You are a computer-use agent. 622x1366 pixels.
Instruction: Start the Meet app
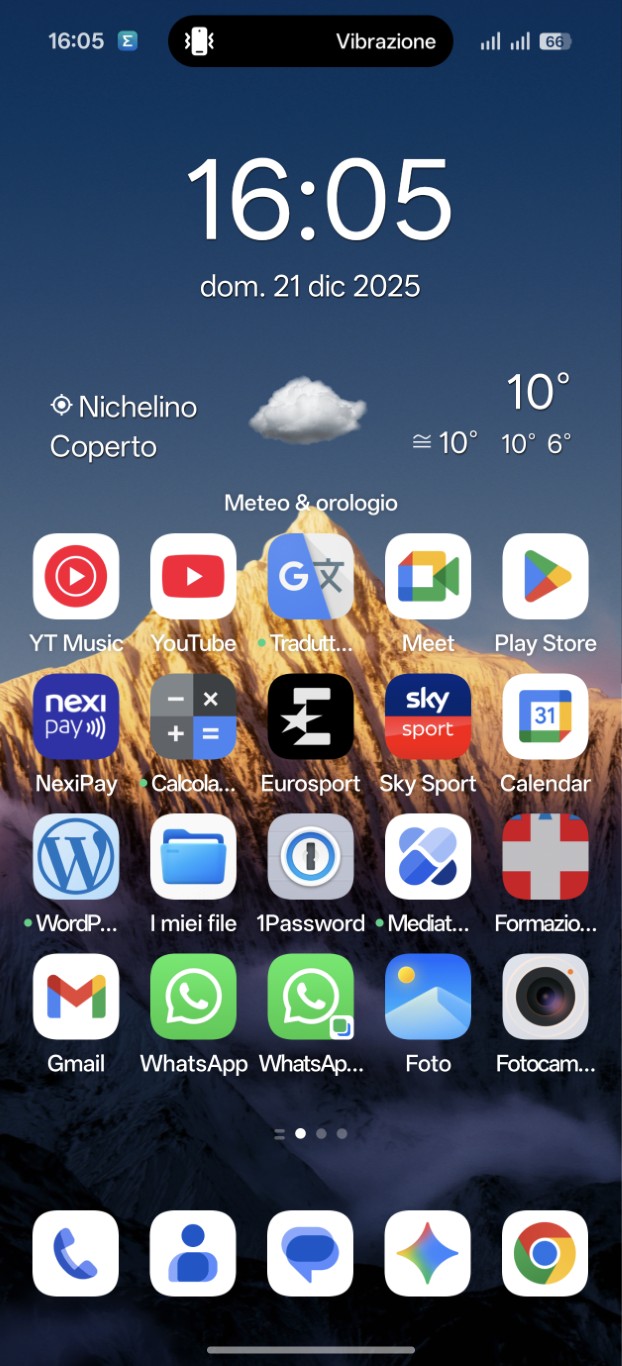click(x=428, y=577)
